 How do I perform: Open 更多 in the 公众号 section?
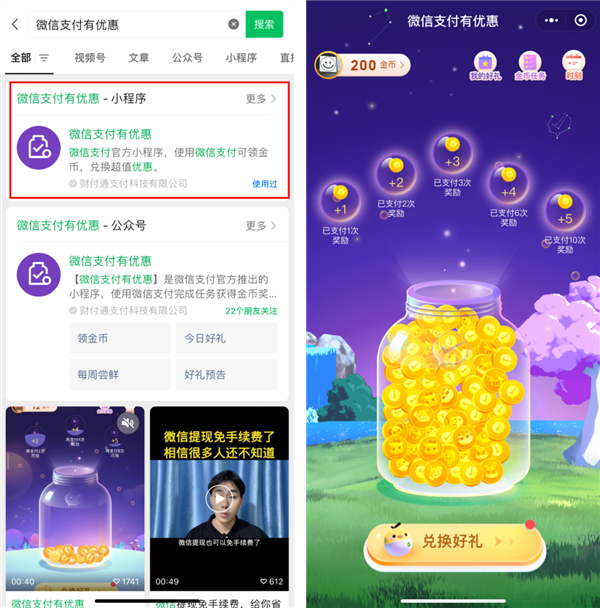click(262, 226)
